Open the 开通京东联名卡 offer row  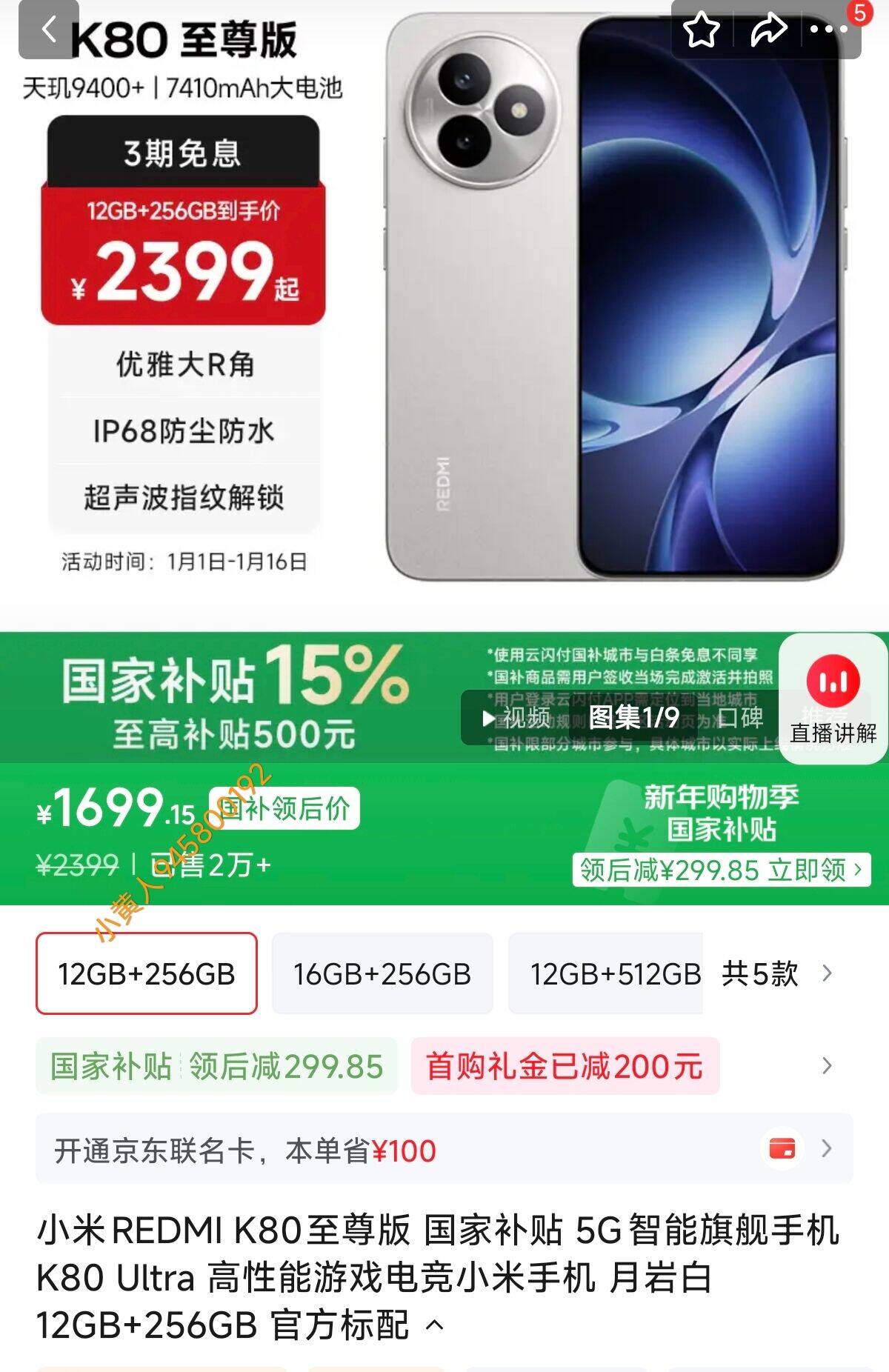(444, 1149)
